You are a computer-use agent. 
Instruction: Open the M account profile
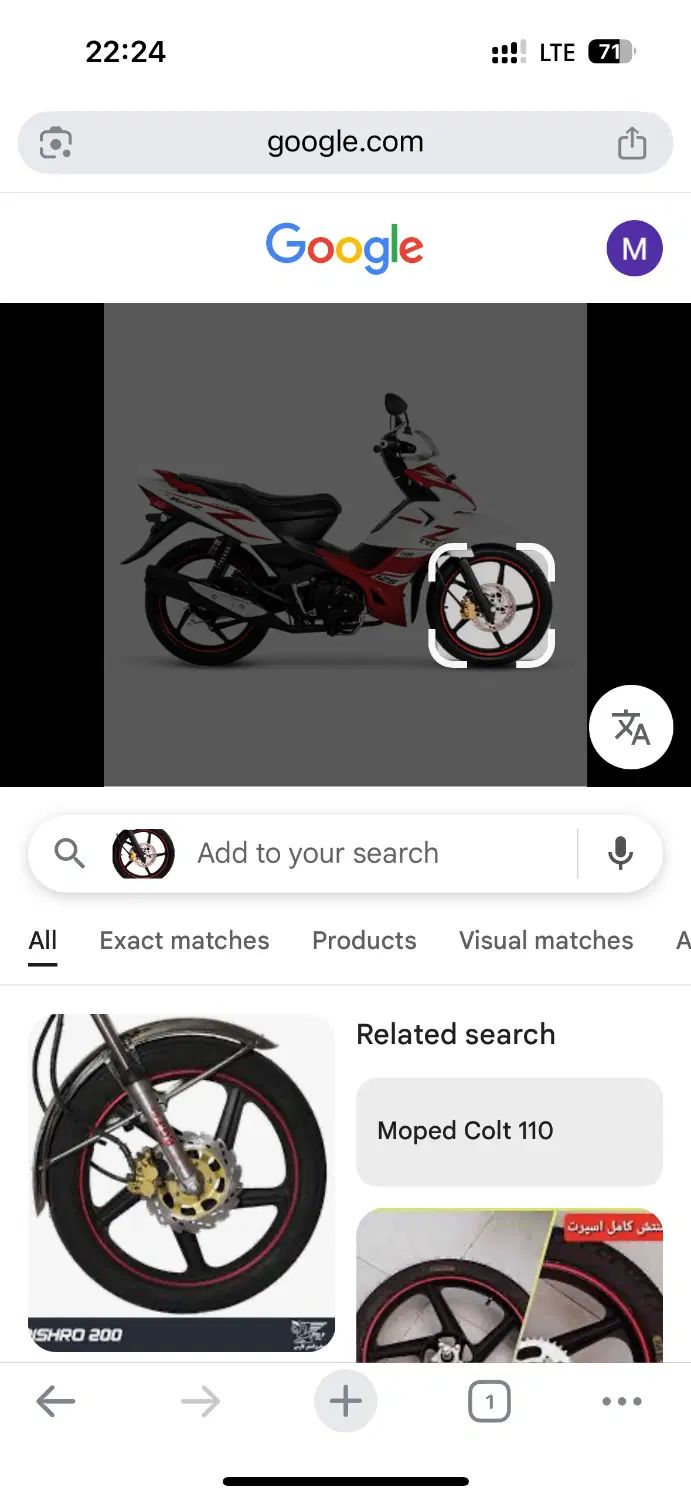pos(634,248)
